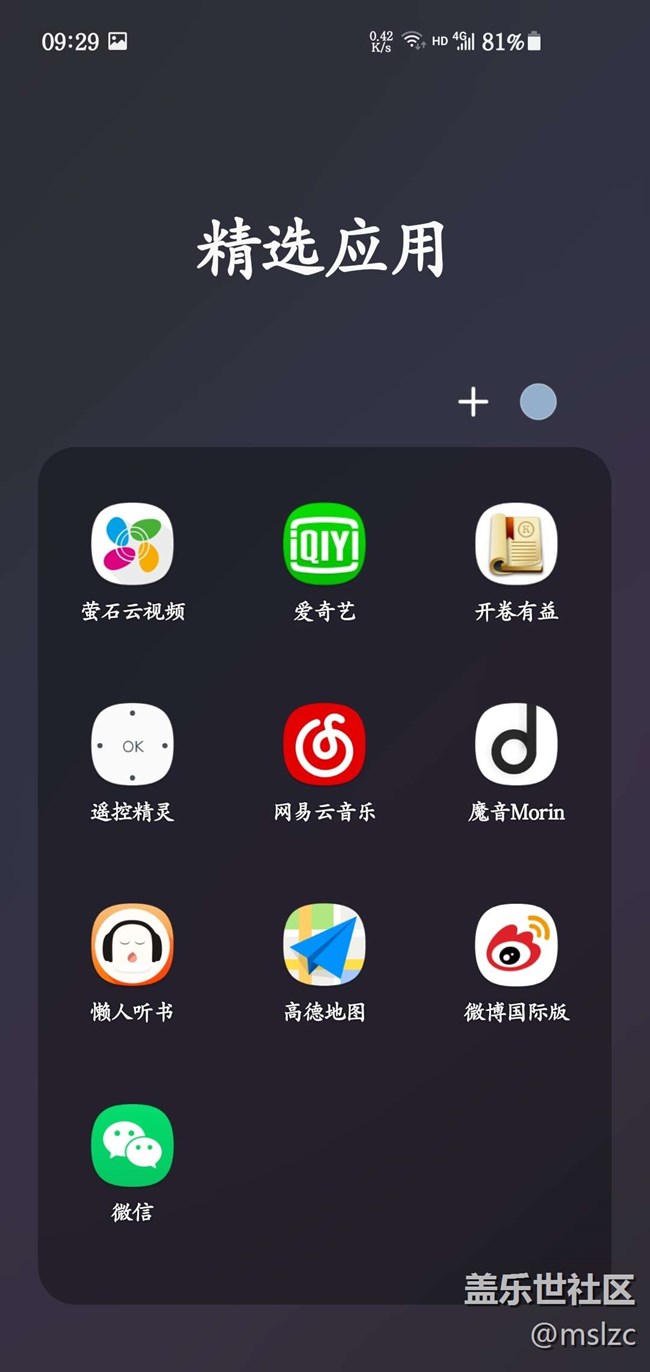Launch the 微信 app
Screen dimensions: 650x1372
coord(132,1144)
